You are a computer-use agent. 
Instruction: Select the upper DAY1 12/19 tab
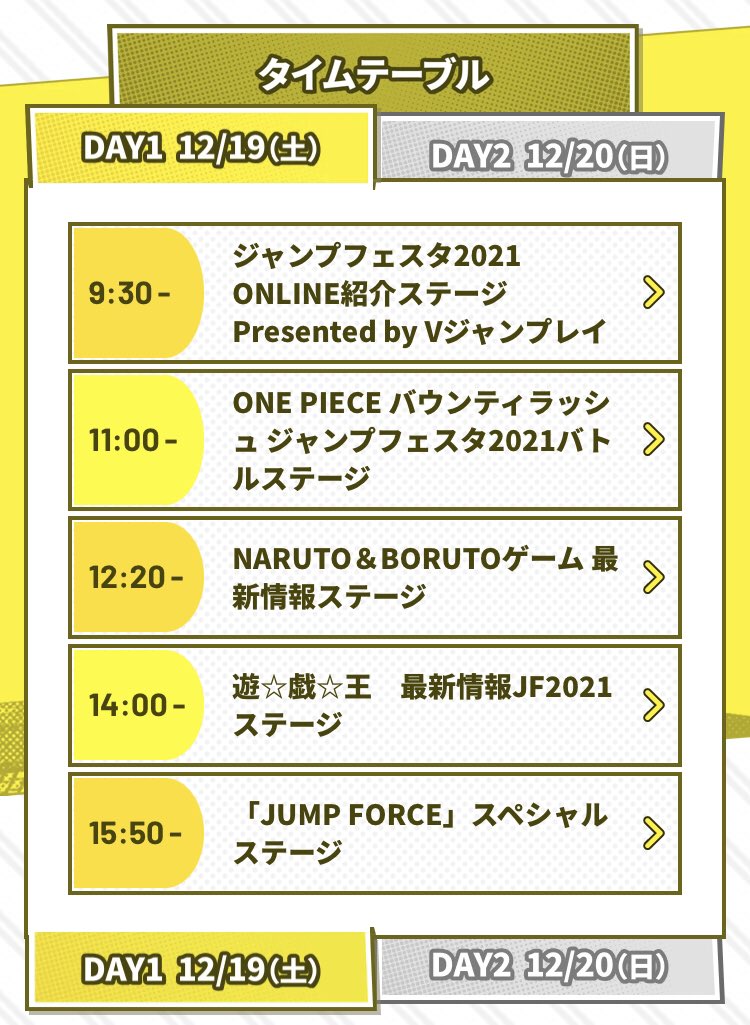201,148
